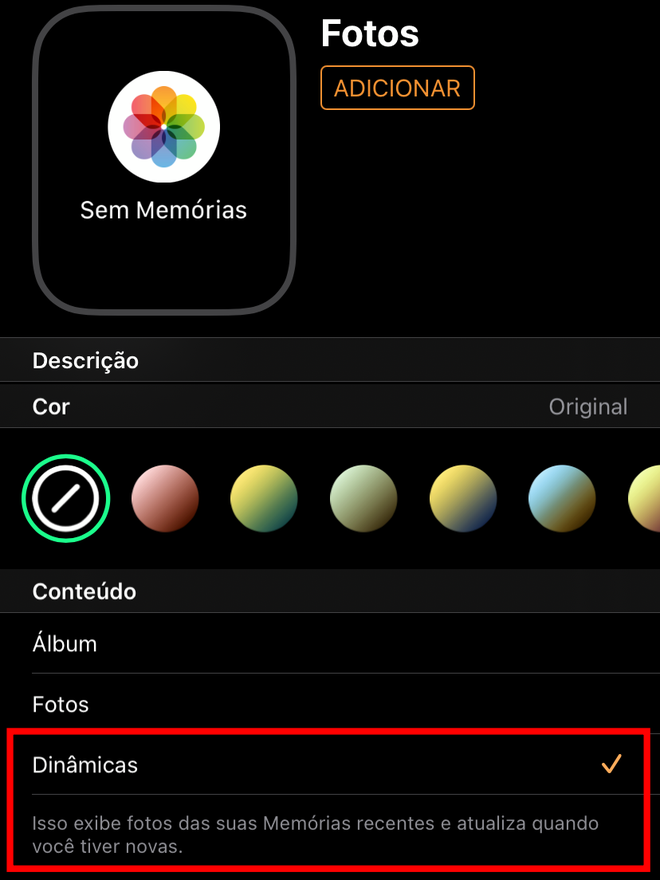Select the pale green color swatch
The height and width of the screenshot is (880, 660).
pos(364,498)
